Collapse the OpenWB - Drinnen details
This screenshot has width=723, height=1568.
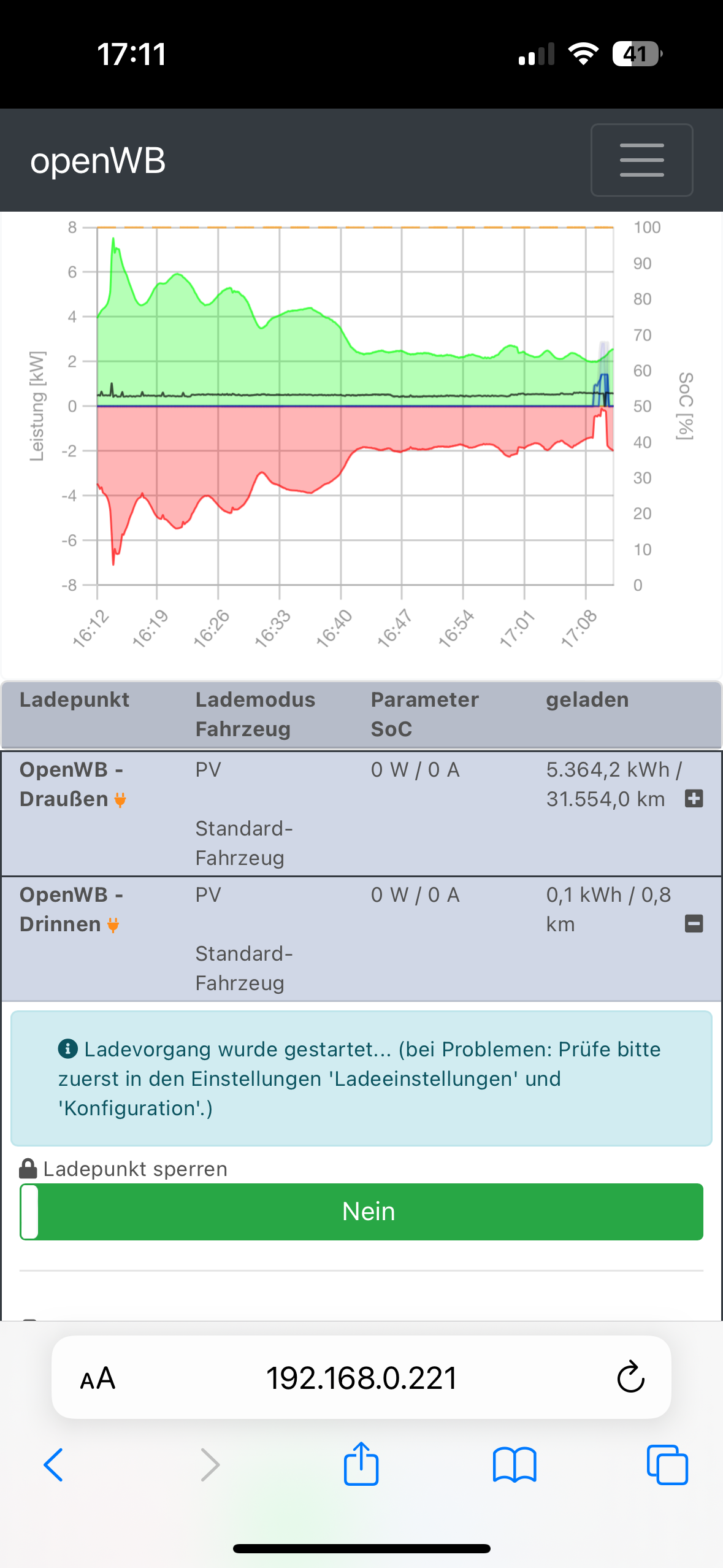[x=694, y=924]
